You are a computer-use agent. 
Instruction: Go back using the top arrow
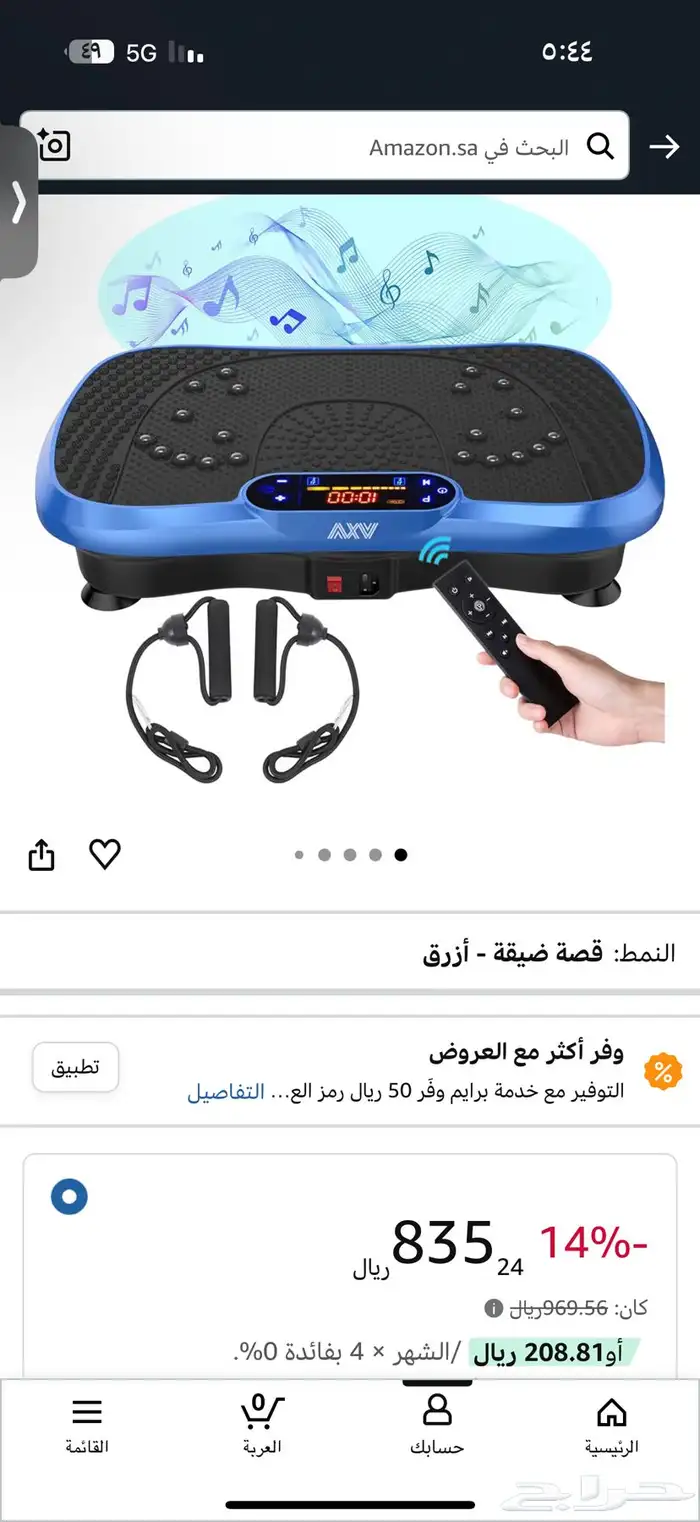pyautogui.click(x=664, y=148)
